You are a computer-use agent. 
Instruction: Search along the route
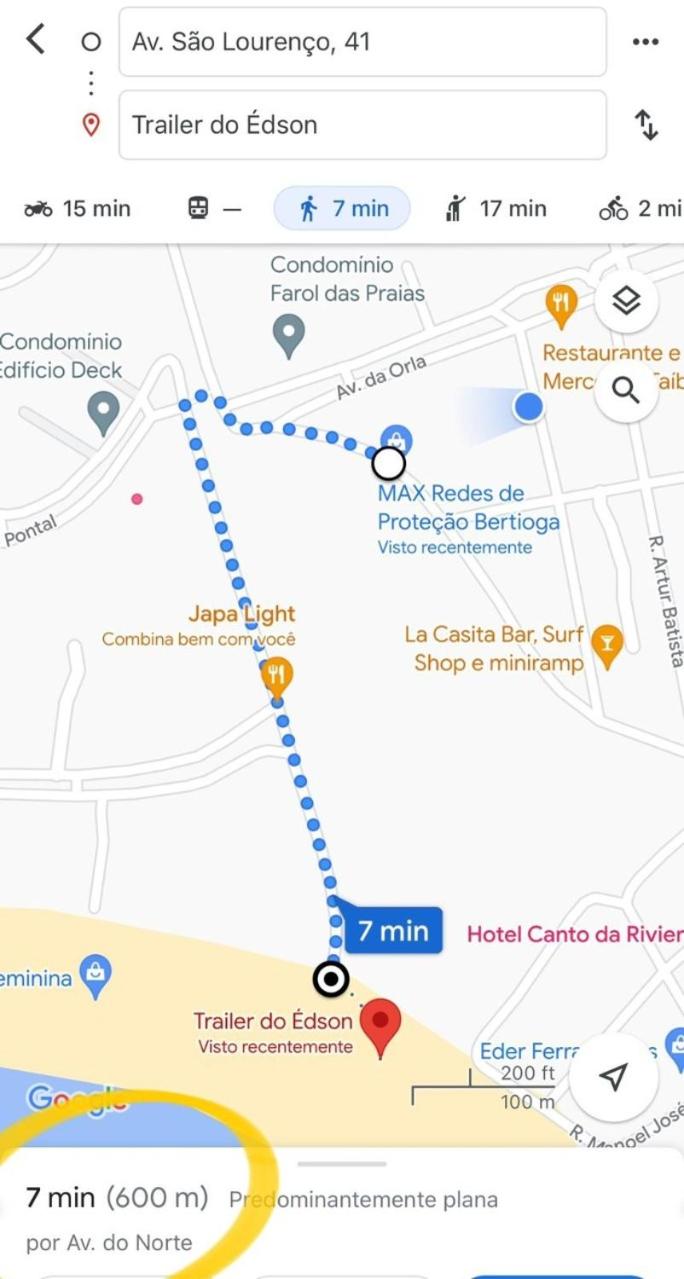pos(626,389)
